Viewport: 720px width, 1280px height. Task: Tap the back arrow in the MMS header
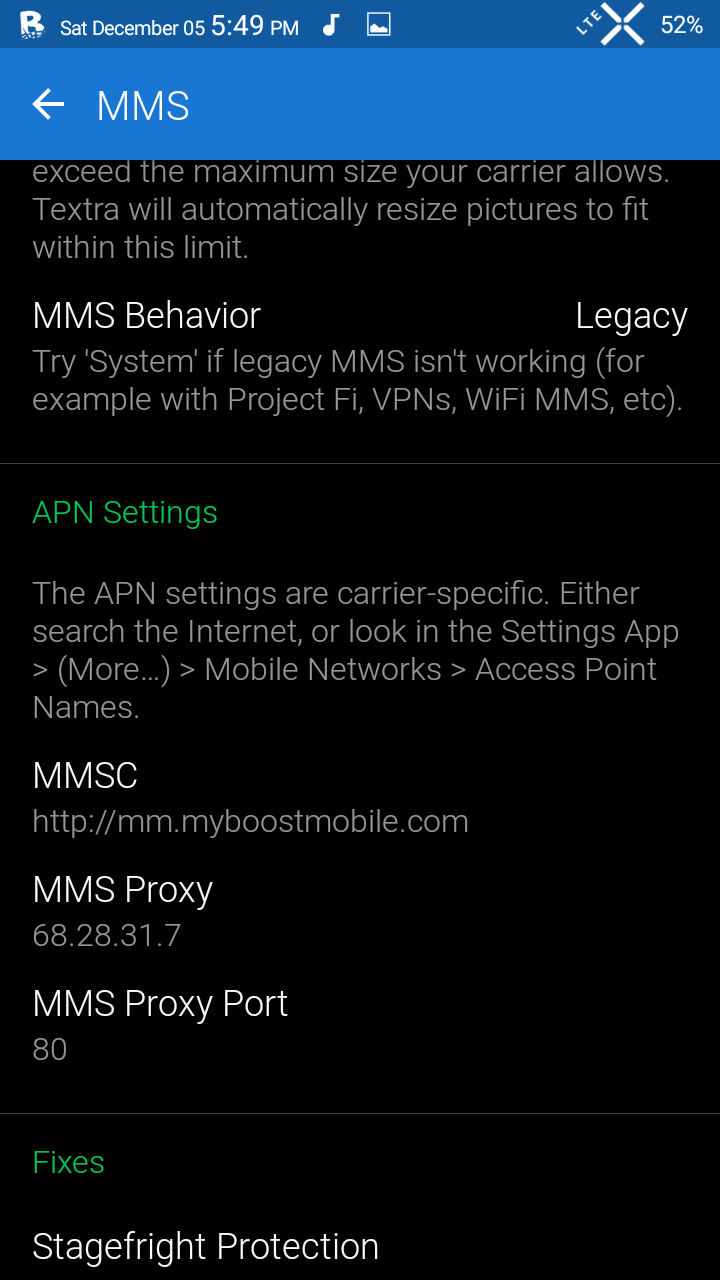point(48,103)
